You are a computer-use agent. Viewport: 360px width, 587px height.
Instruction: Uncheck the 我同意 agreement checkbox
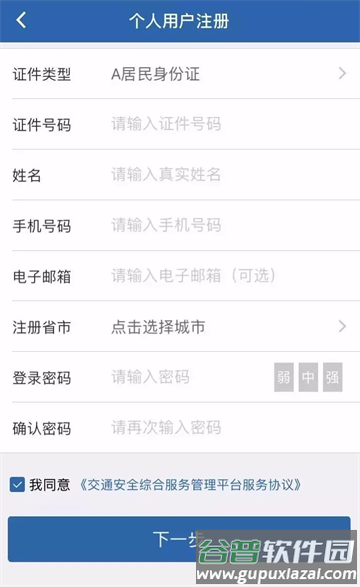click(17, 484)
